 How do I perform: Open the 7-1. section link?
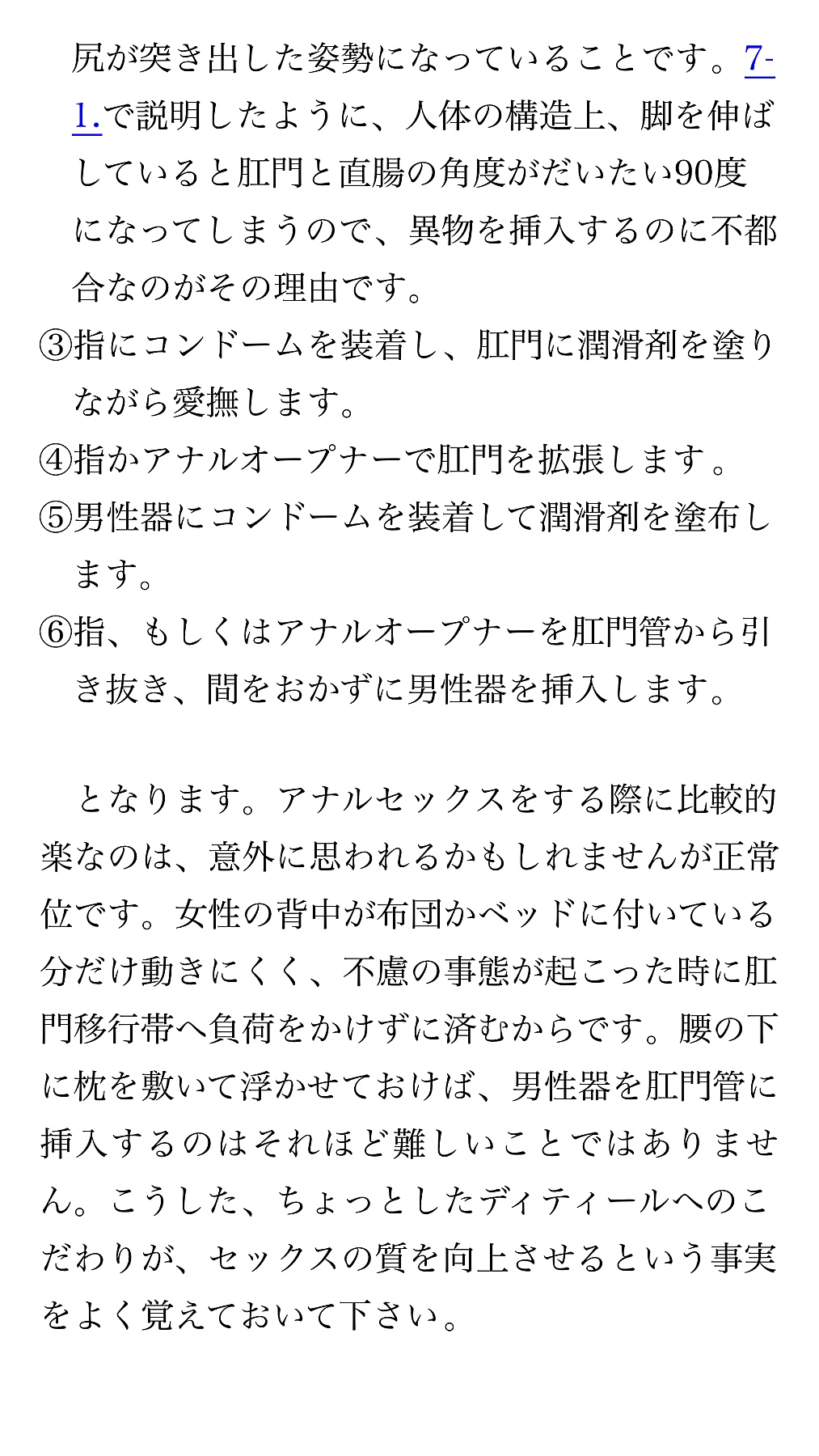point(758,61)
